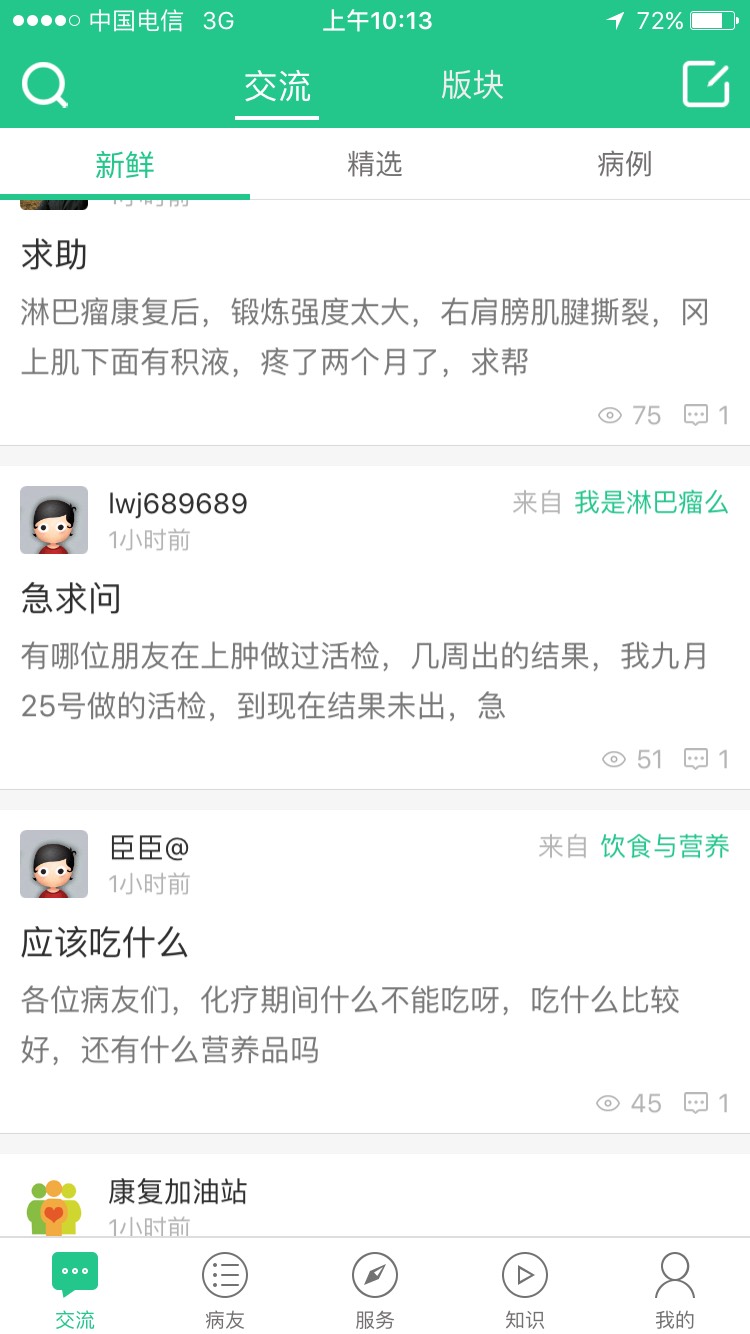The height and width of the screenshot is (1334, 750).
Task: Open the 饮食与营养 board link
Action: (x=664, y=847)
